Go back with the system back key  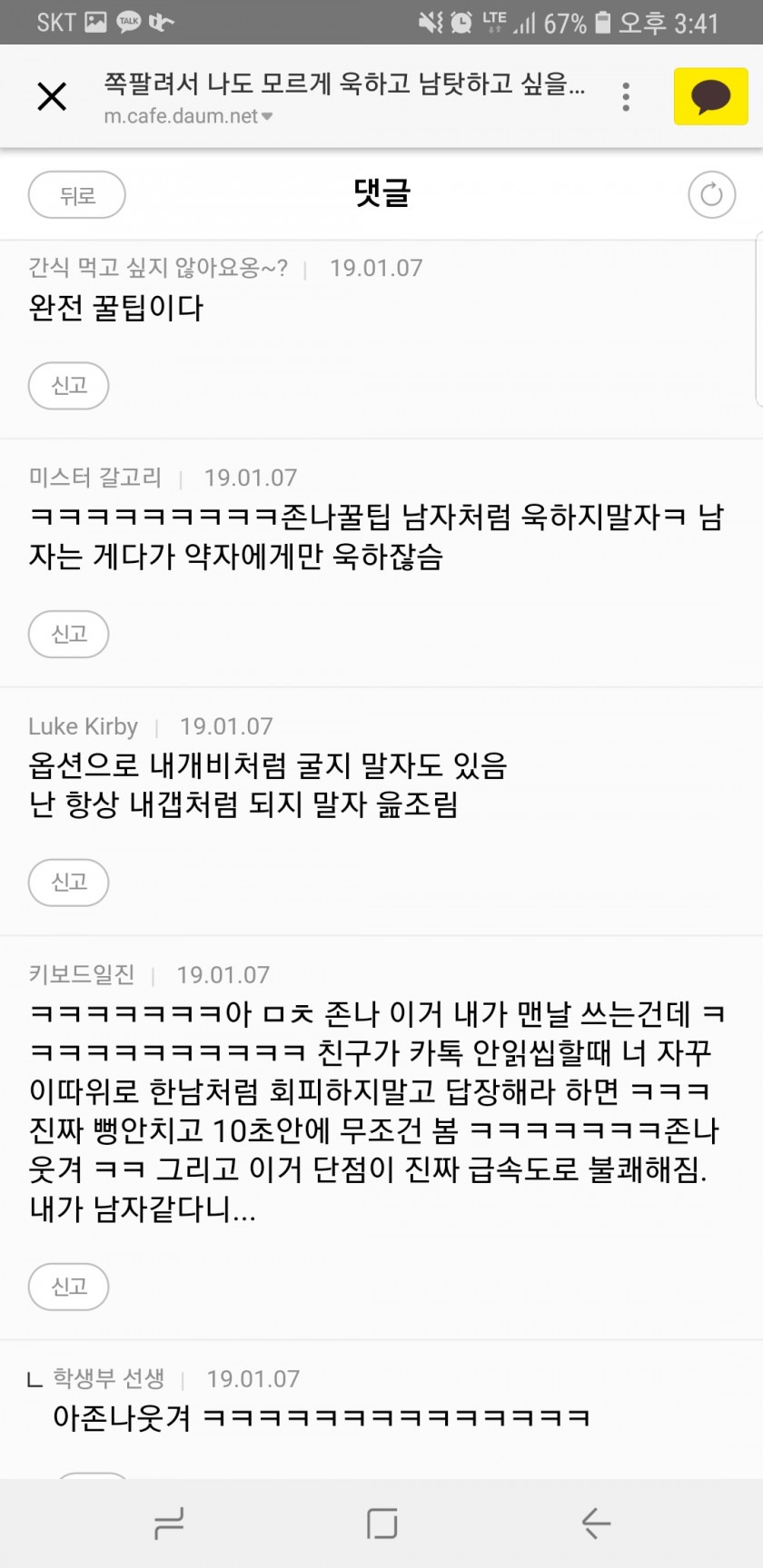[x=595, y=1523]
